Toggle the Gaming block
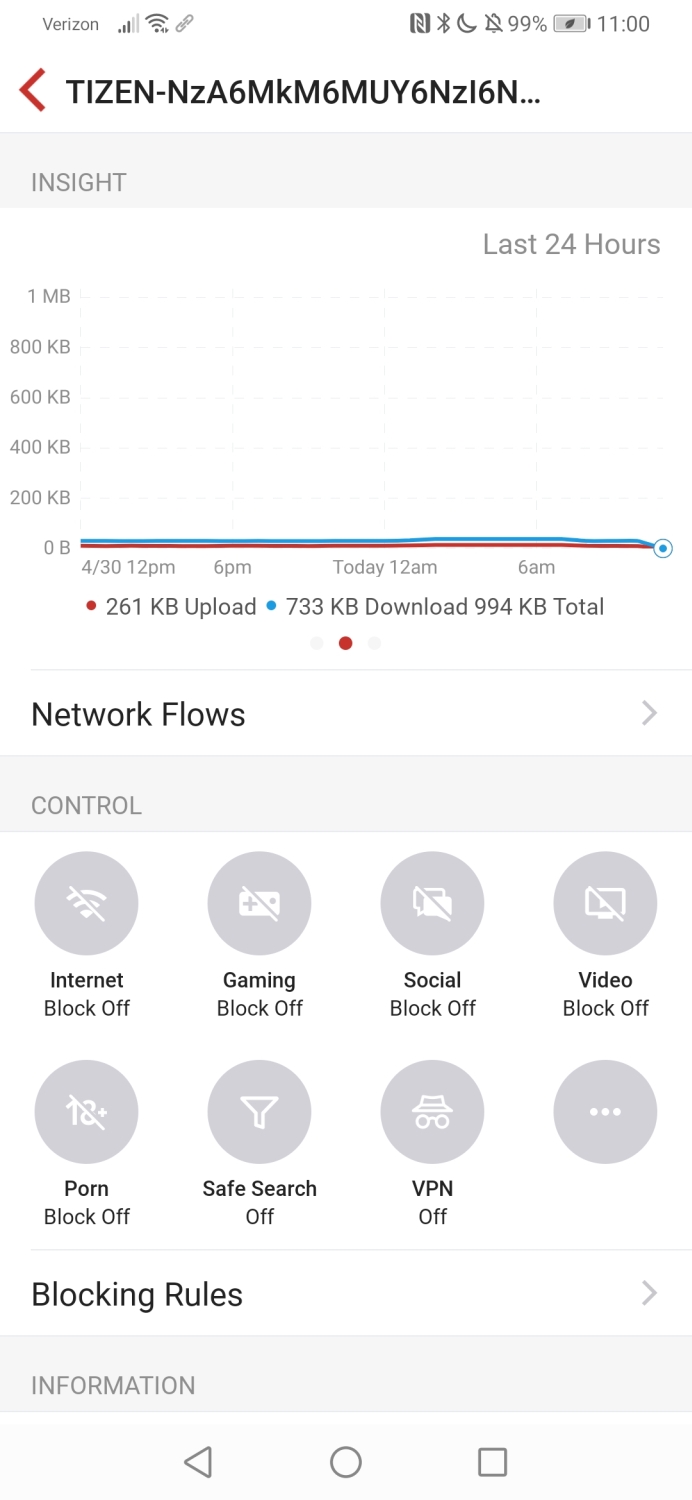The width and height of the screenshot is (692, 1500). (260, 904)
